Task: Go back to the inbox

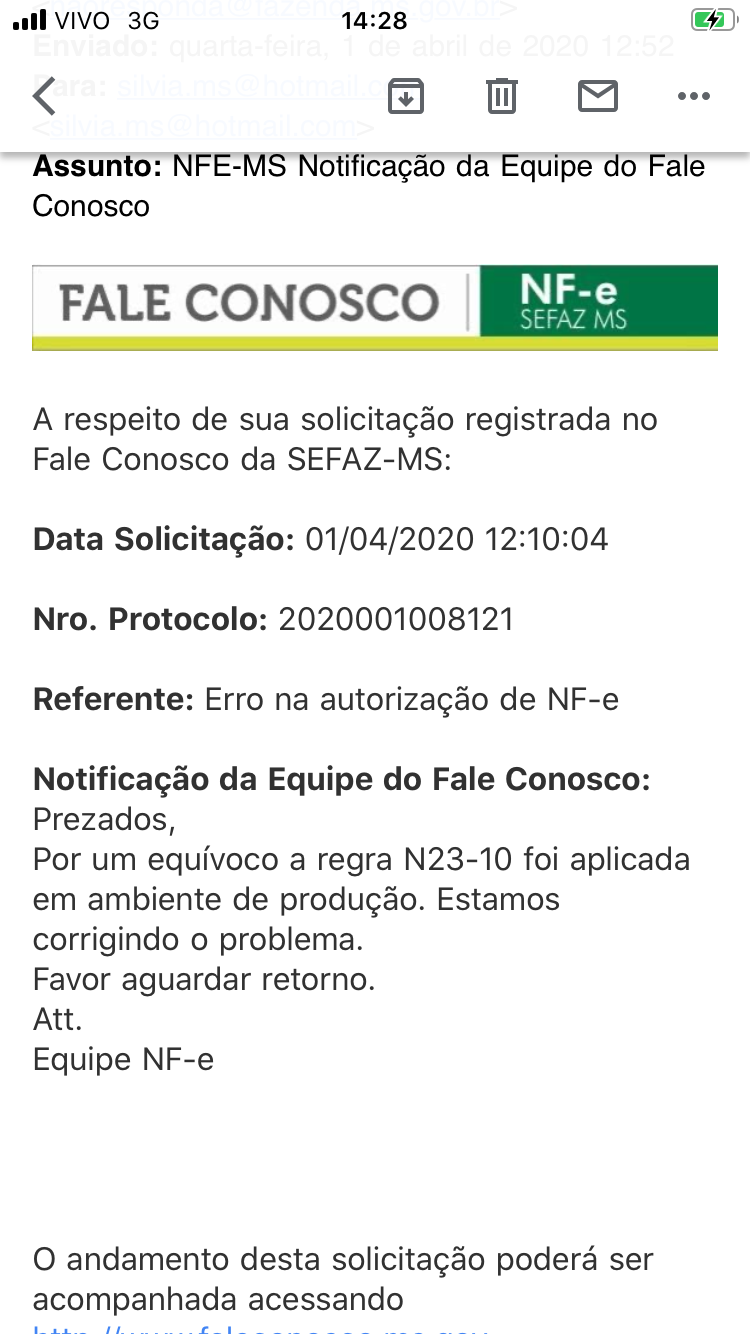Action: click(45, 97)
